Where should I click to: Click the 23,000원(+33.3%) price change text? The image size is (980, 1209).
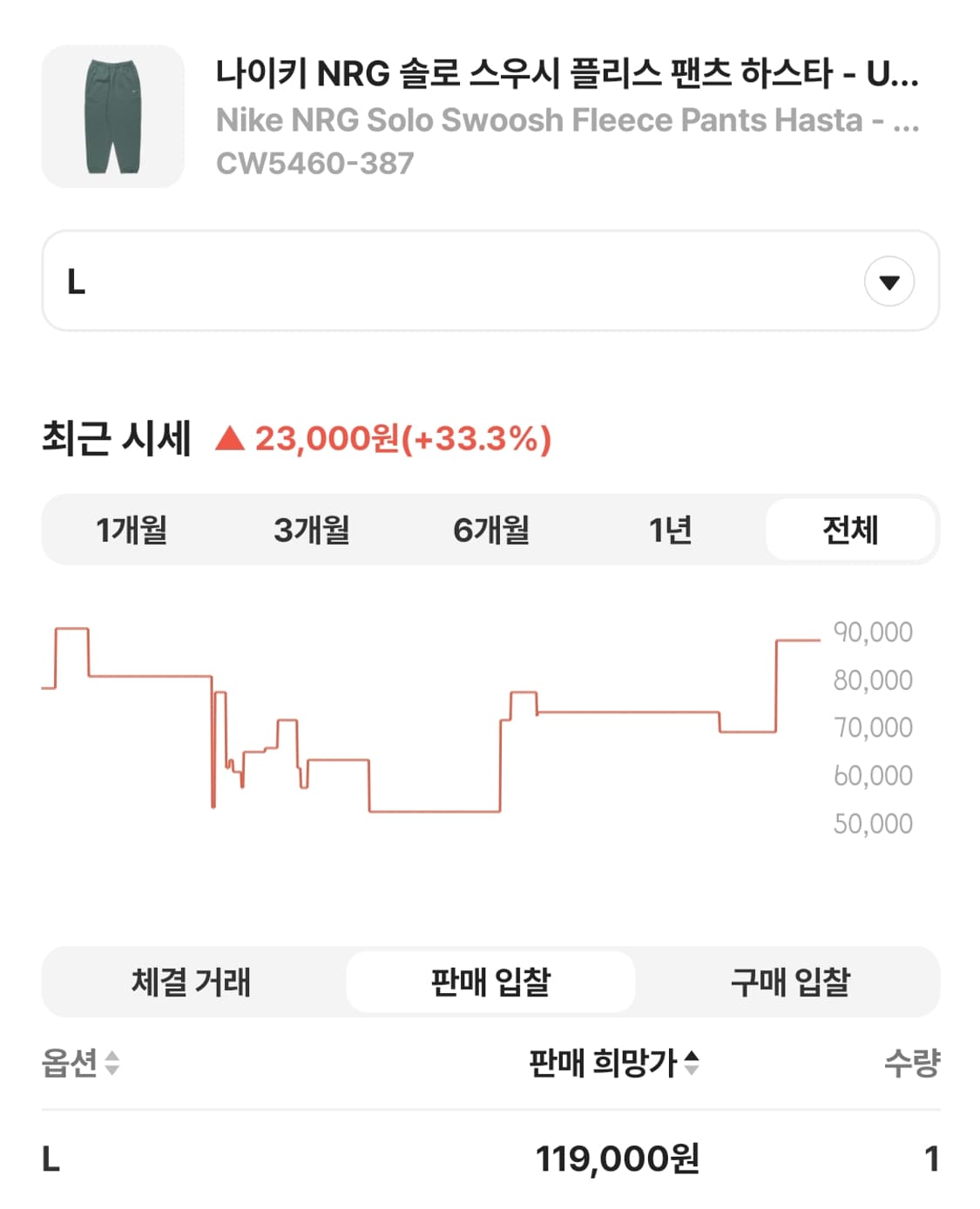pyautogui.click(x=401, y=441)
